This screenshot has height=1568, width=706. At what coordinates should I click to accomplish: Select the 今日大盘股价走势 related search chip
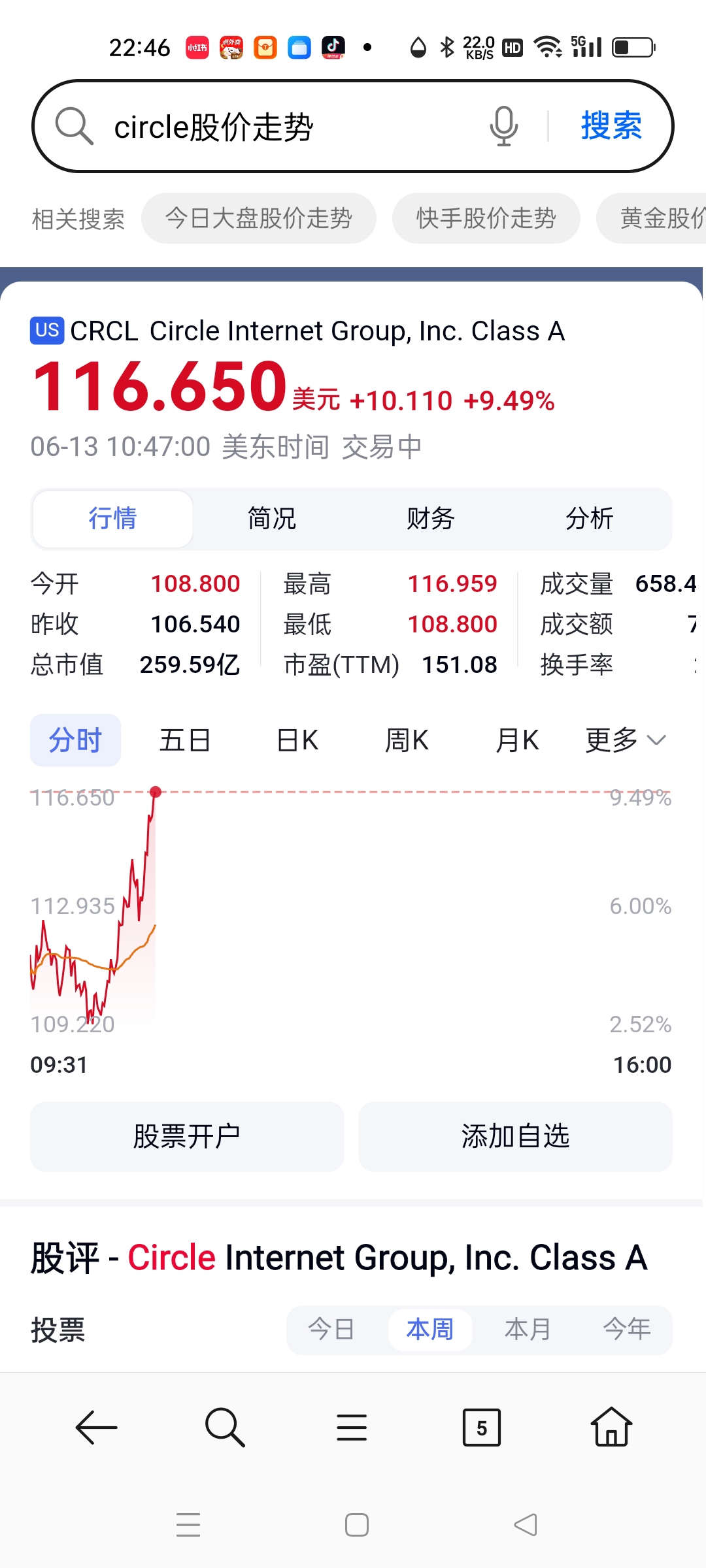[x=259, y=218]
